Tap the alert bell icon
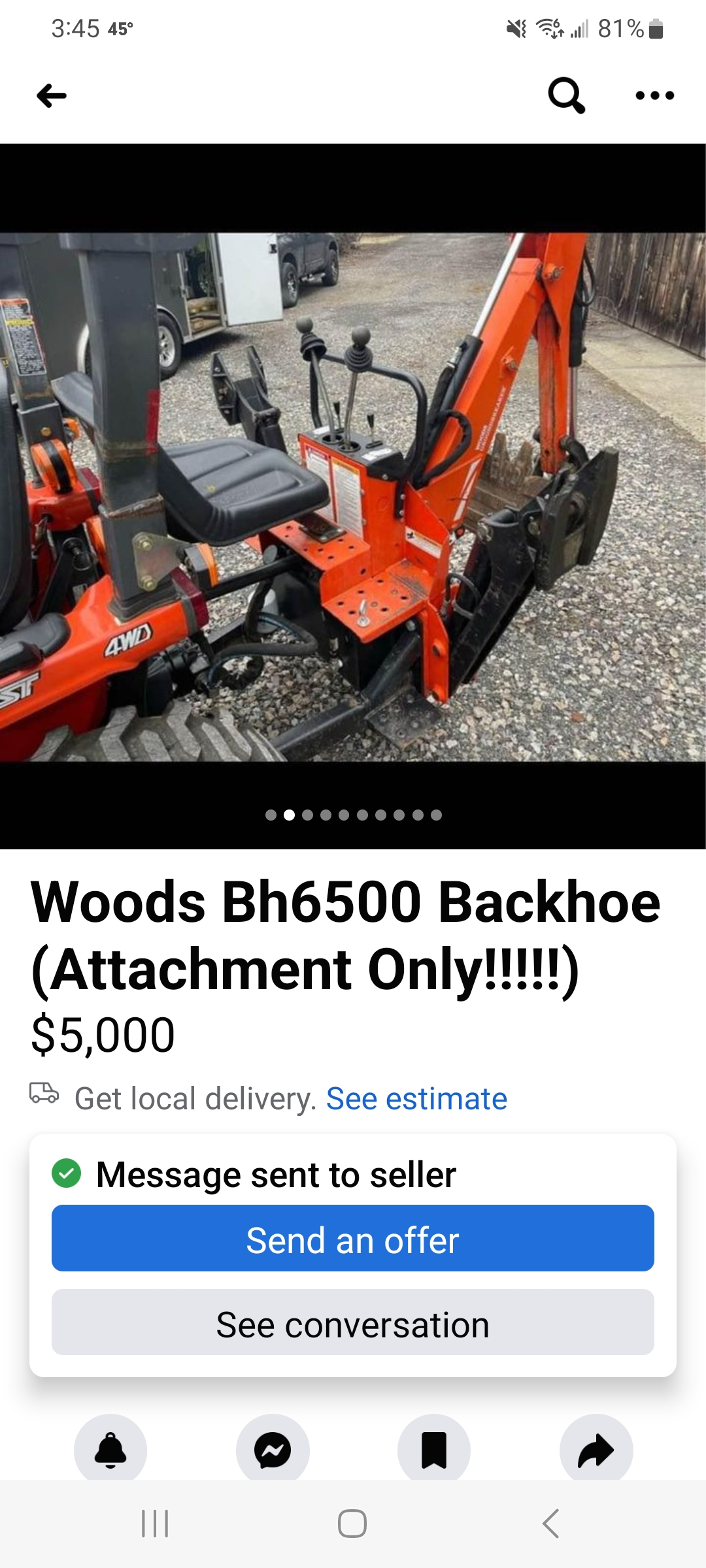The width and height of the screenshot is (706, 1568). [110, 1450]
